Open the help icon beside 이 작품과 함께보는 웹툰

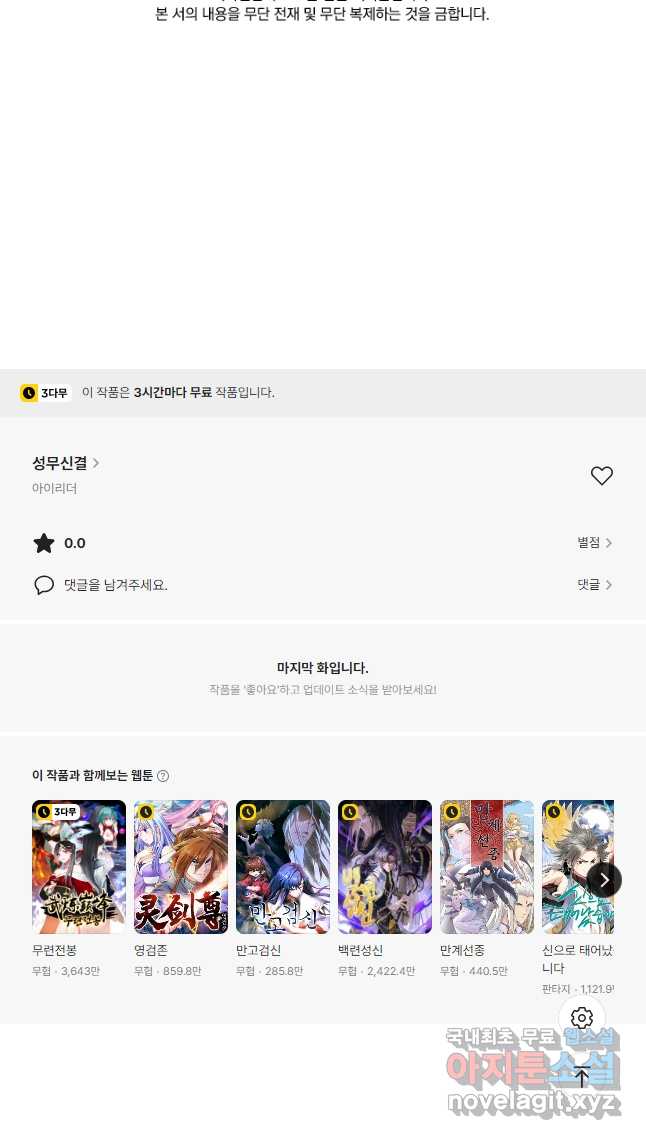pyautogui.click(x=163, y=776)
